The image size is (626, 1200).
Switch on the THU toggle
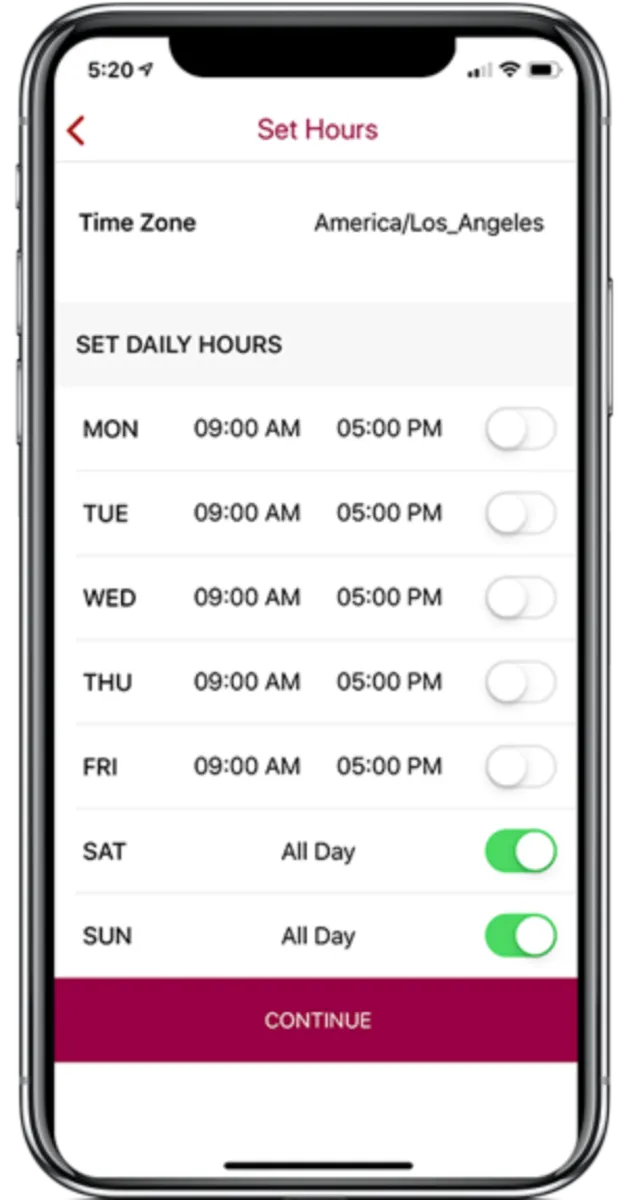pyautogui.click(x=520, y=683)
